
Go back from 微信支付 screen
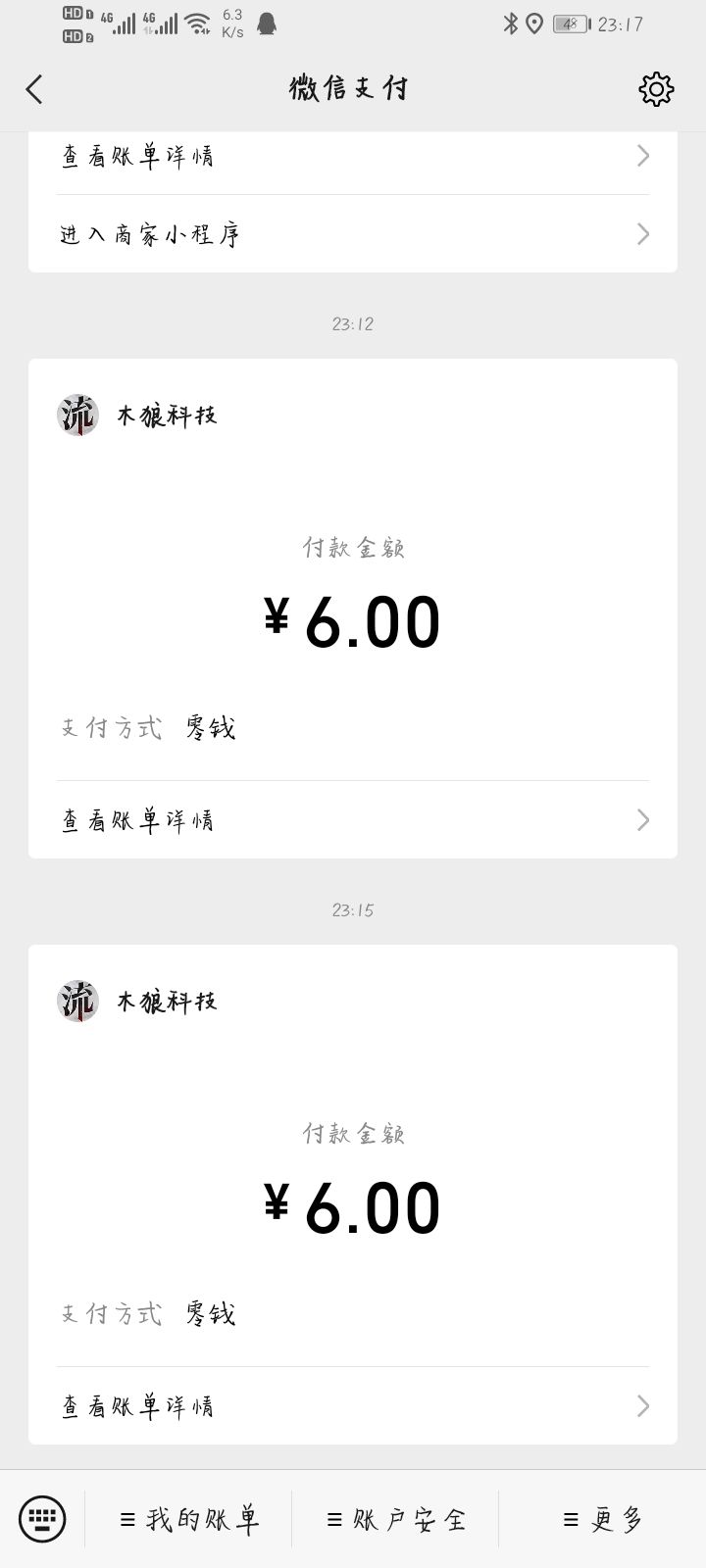[x=35, y=90]
